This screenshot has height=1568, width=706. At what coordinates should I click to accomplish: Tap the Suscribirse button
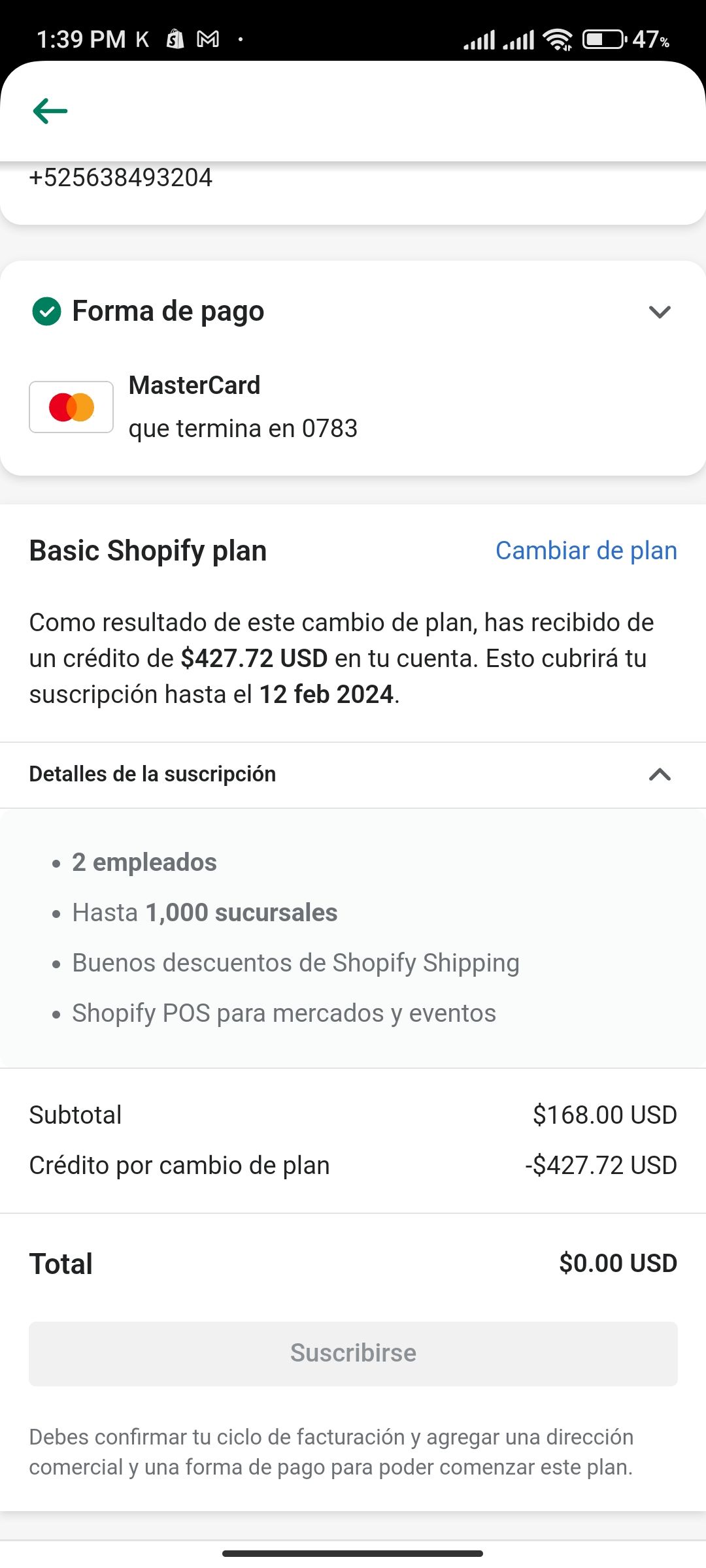tap(353, 1353)
